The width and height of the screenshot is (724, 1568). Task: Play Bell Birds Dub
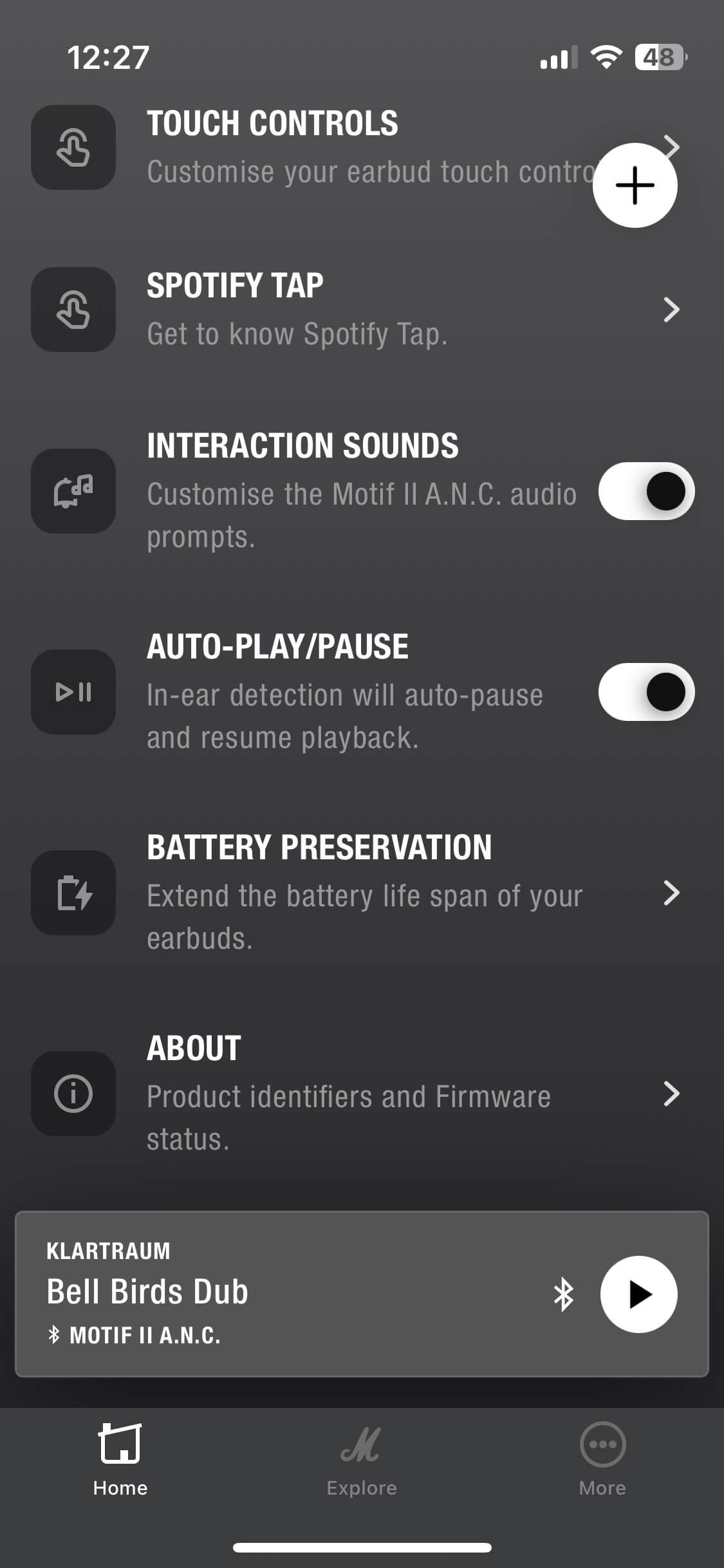pos(638,1294)
